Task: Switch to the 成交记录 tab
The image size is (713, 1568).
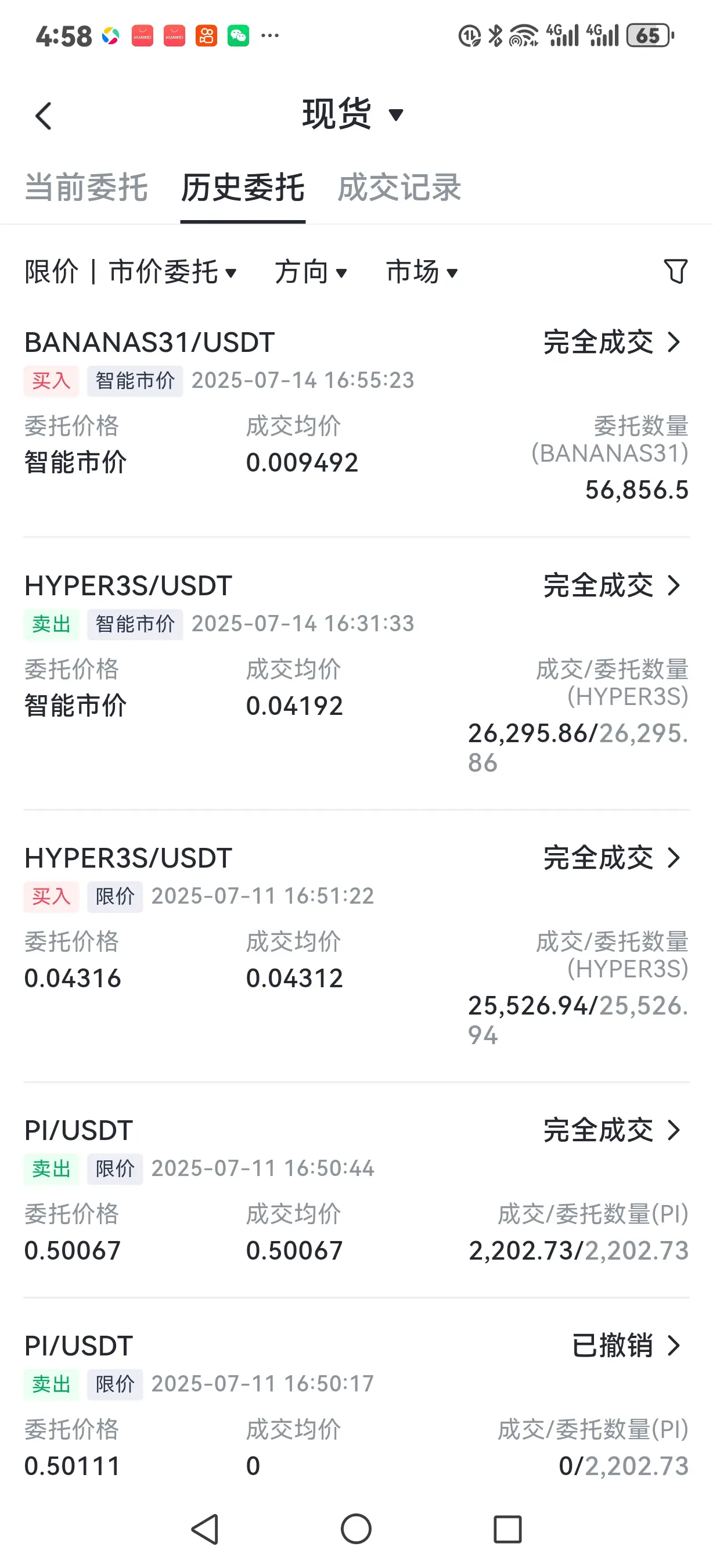Action: (x=399, y=187)
